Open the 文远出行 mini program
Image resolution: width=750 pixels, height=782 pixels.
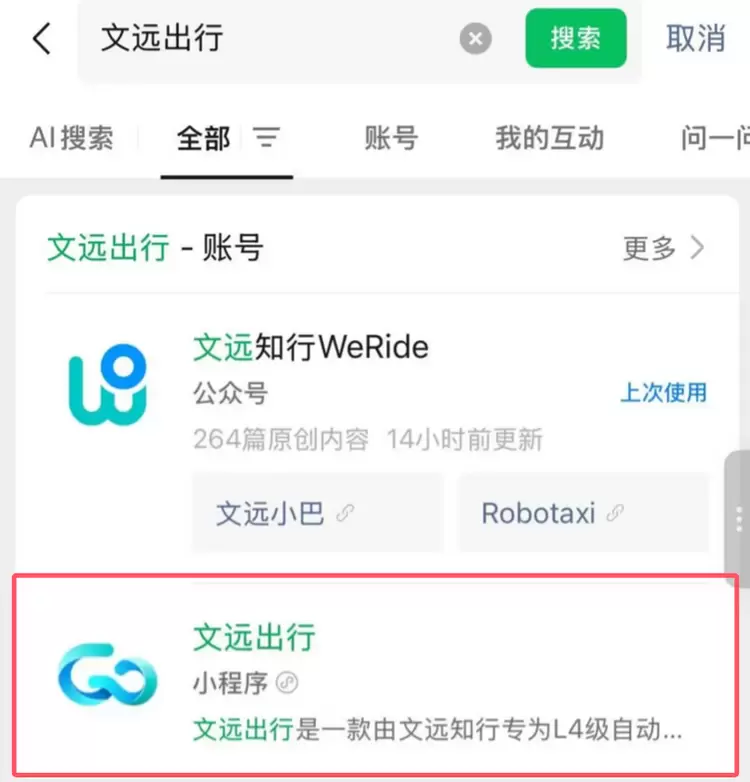tap(375, 677)
